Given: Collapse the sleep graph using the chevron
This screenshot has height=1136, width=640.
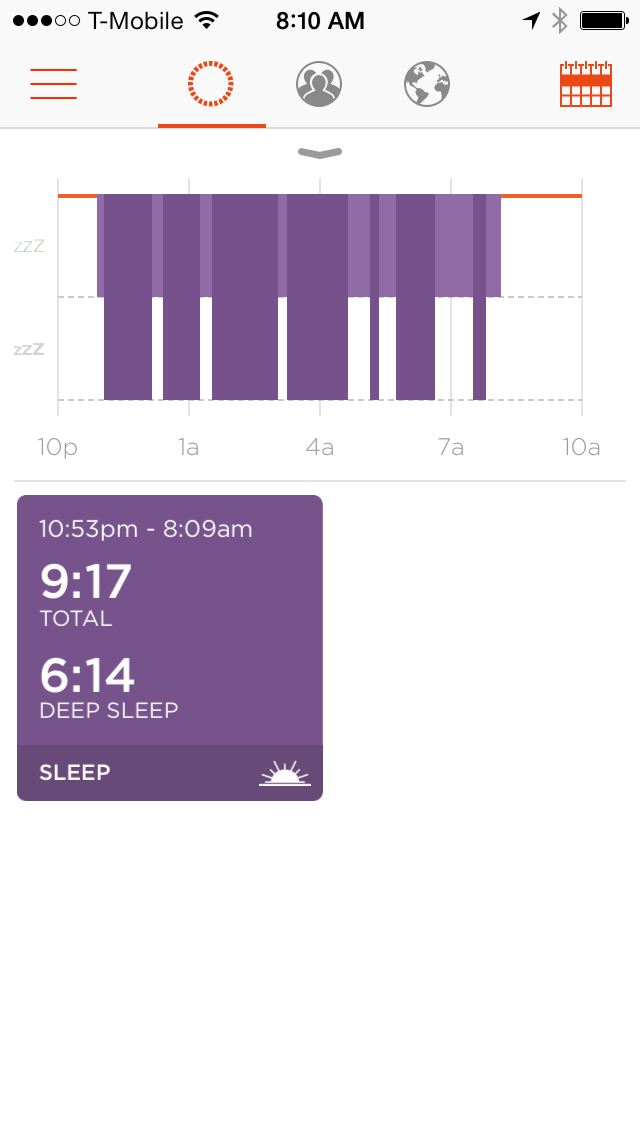Looking at the screenshot, I should coord(320,152).
